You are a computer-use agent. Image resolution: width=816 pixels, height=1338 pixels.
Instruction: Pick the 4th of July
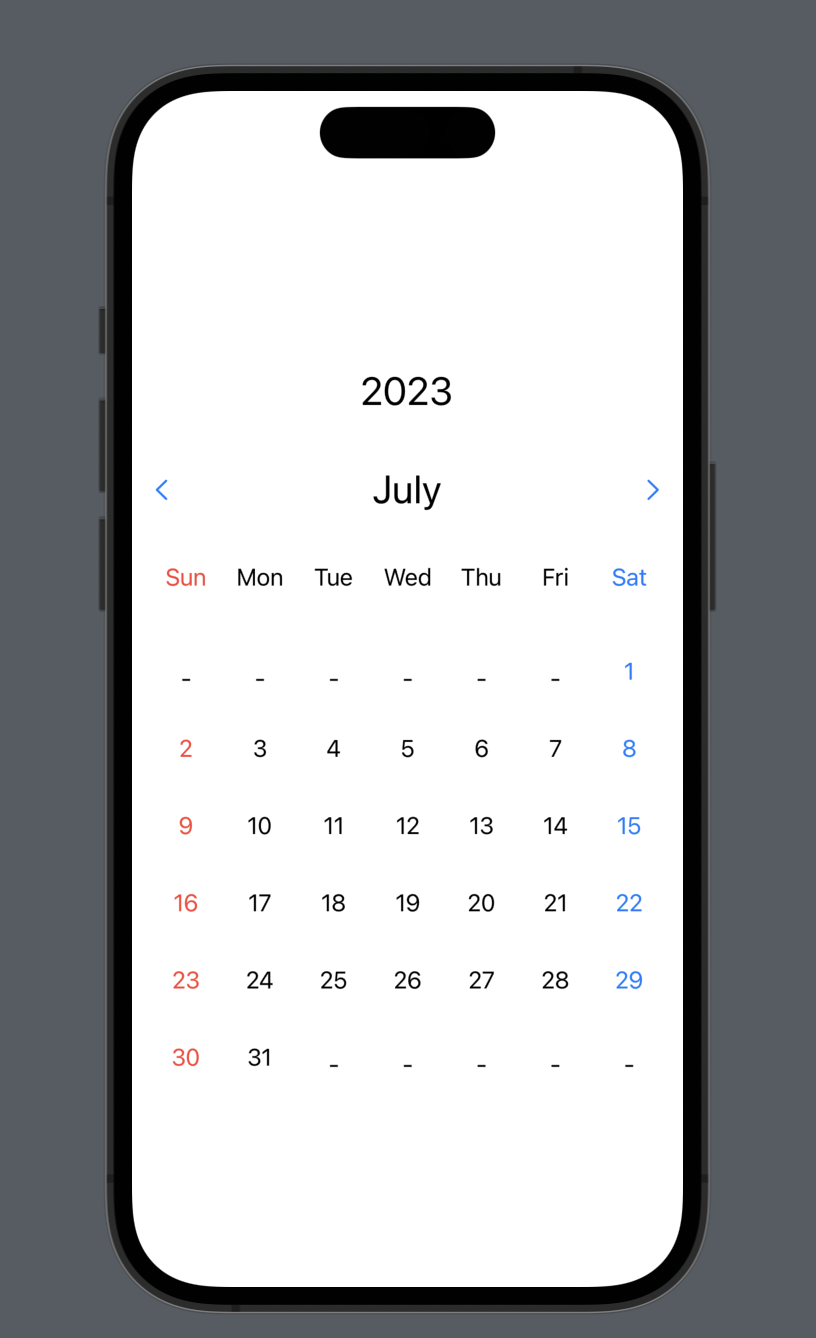click(333, 749)
